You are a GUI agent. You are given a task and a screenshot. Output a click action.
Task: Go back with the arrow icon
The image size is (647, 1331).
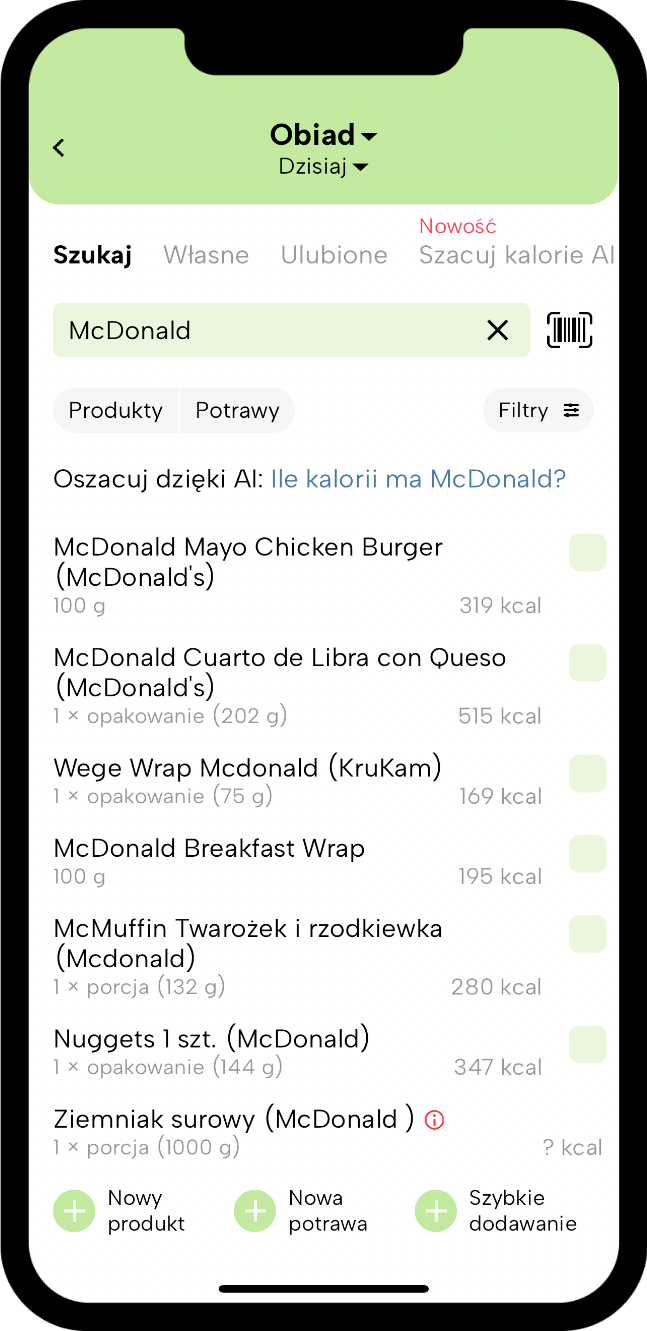[59, 148]
